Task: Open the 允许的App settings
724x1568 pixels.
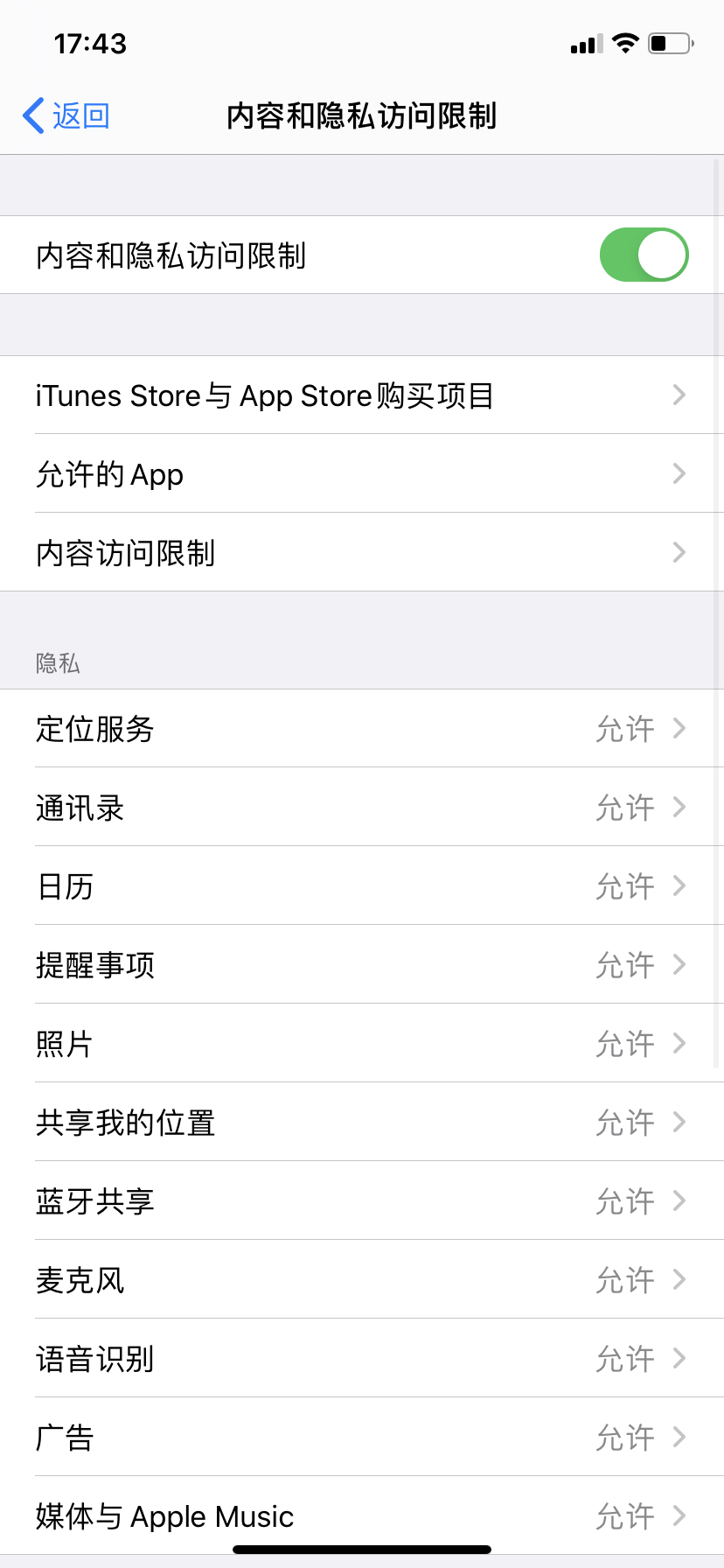Action: pyautogui.click(x=362, y=474)
